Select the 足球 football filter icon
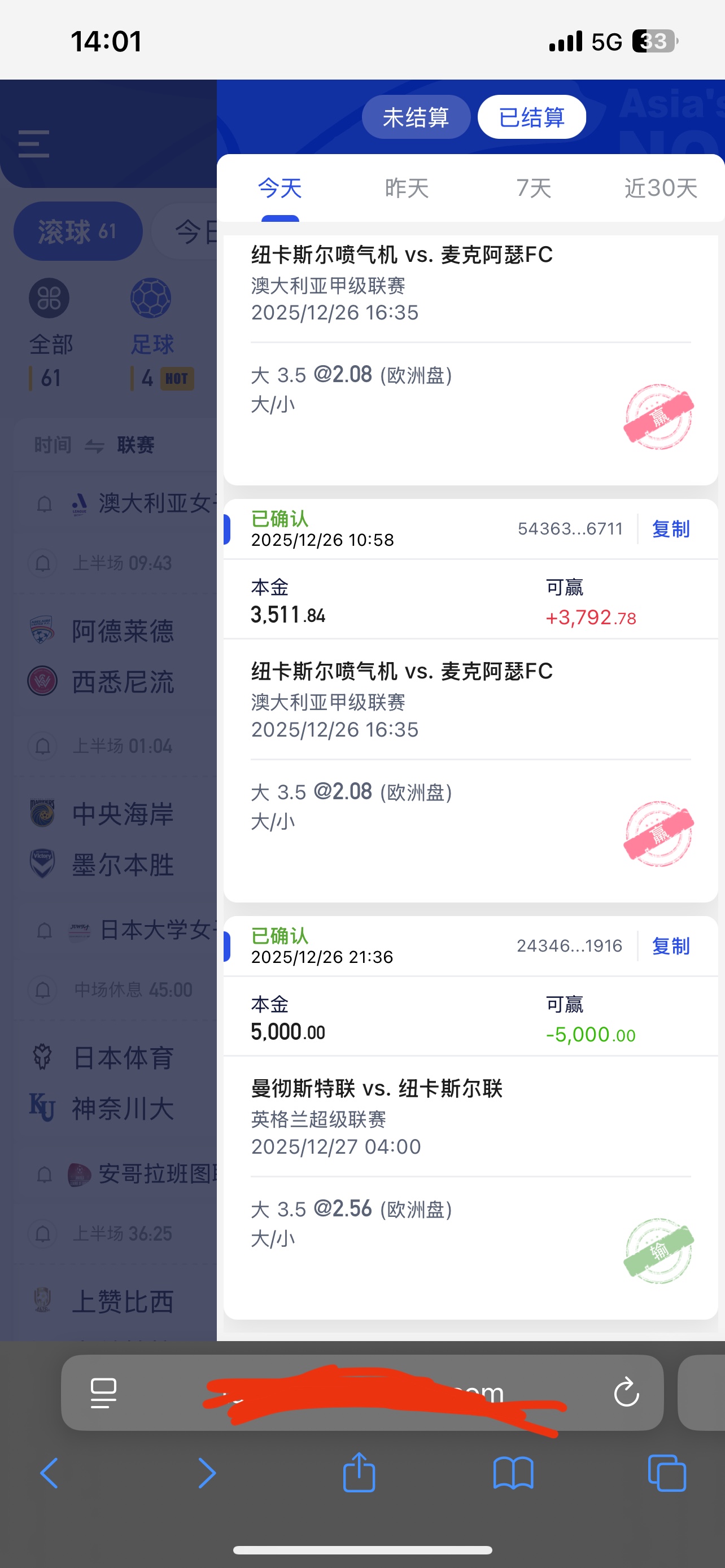This screenshot has width=725, height=1568. coord(150,298)
